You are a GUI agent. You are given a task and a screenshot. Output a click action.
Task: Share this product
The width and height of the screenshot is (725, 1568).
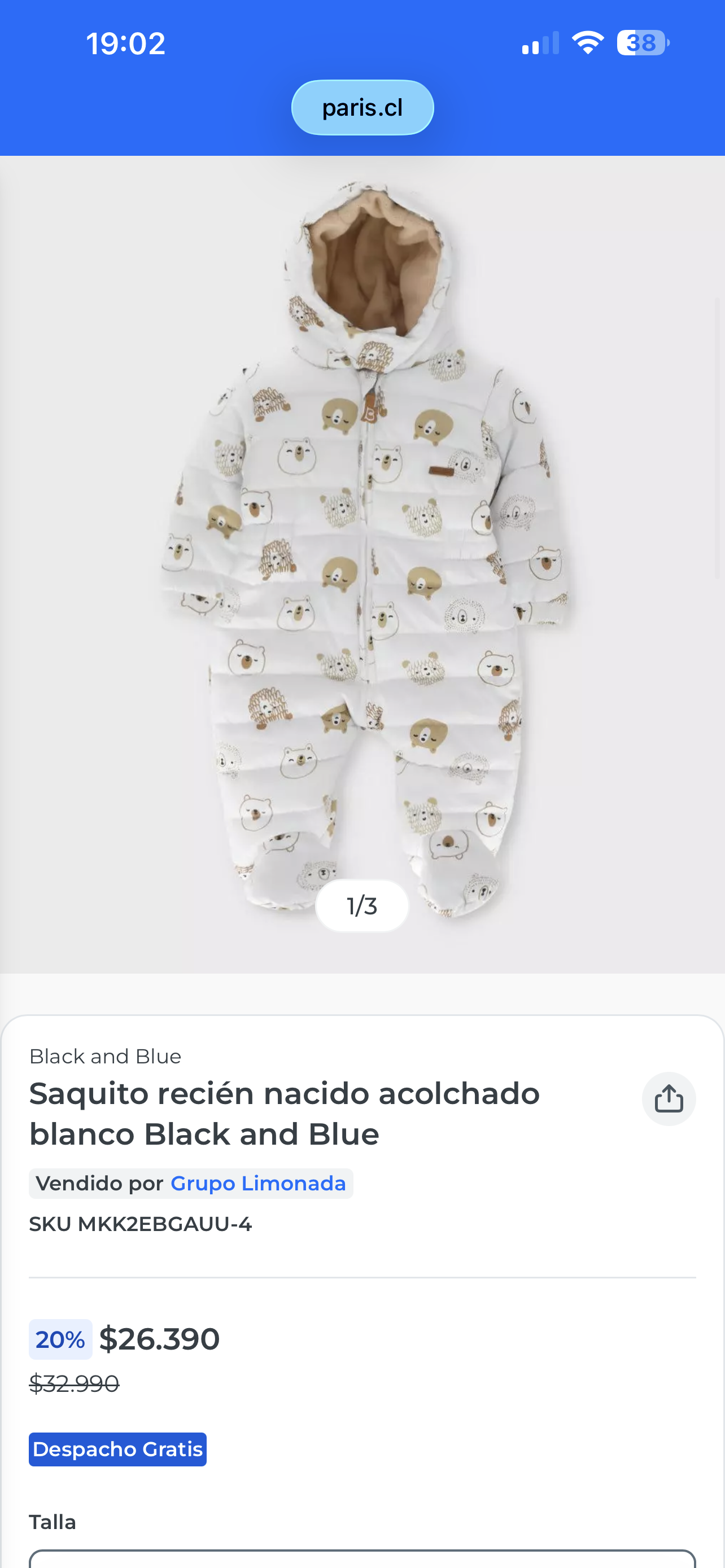coord(669,1099)
